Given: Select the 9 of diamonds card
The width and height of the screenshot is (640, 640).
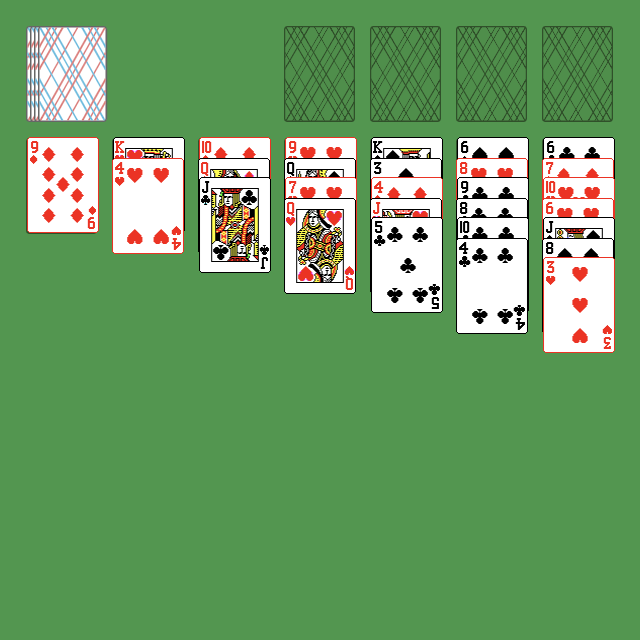Looking at the screenshot, I should tap(63, 185).
